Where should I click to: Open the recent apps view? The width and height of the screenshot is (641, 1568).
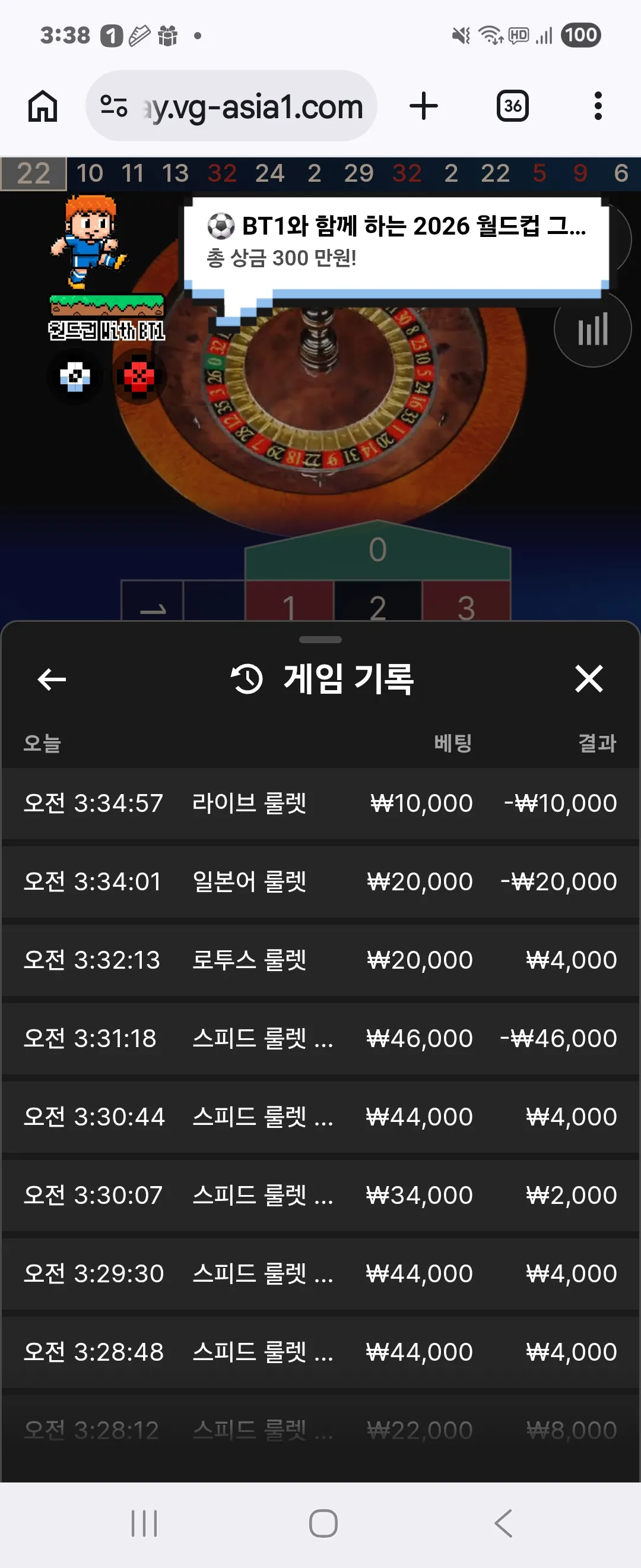[x=144, y=1523]
